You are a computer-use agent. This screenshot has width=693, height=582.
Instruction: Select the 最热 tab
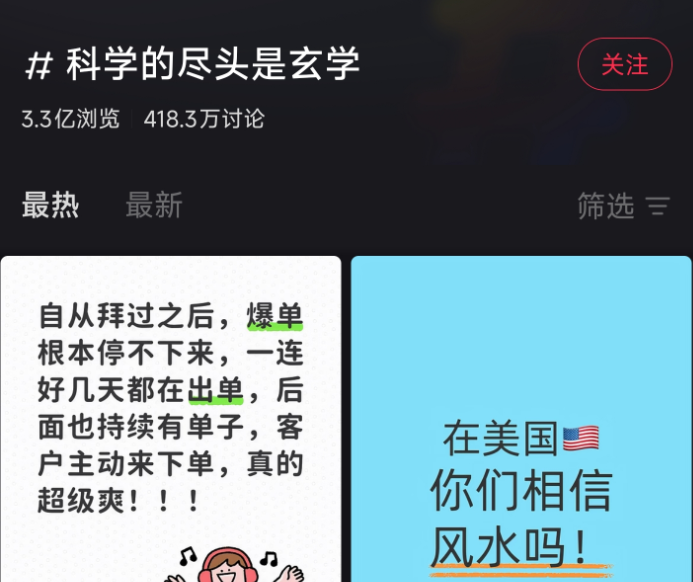50,206
